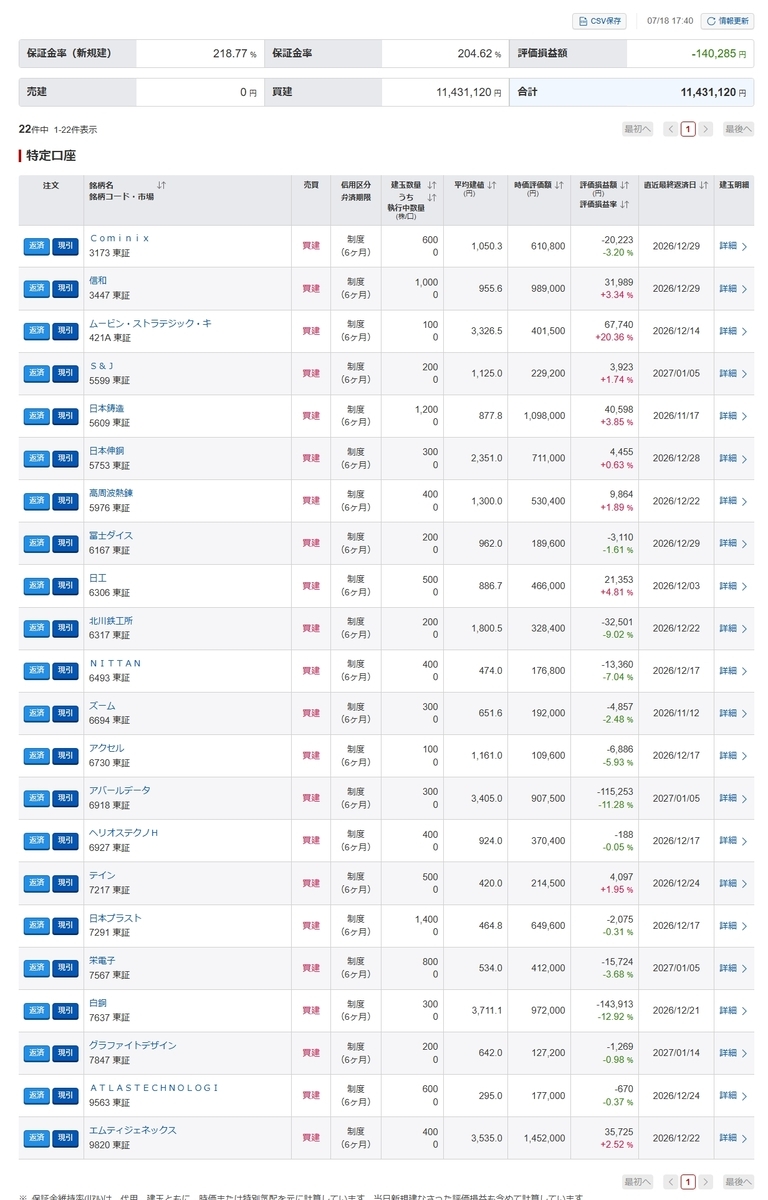Sort by 銘柄名 column arrows
The height and width of the screenshot is (1200, 768).
coord(161,185)
